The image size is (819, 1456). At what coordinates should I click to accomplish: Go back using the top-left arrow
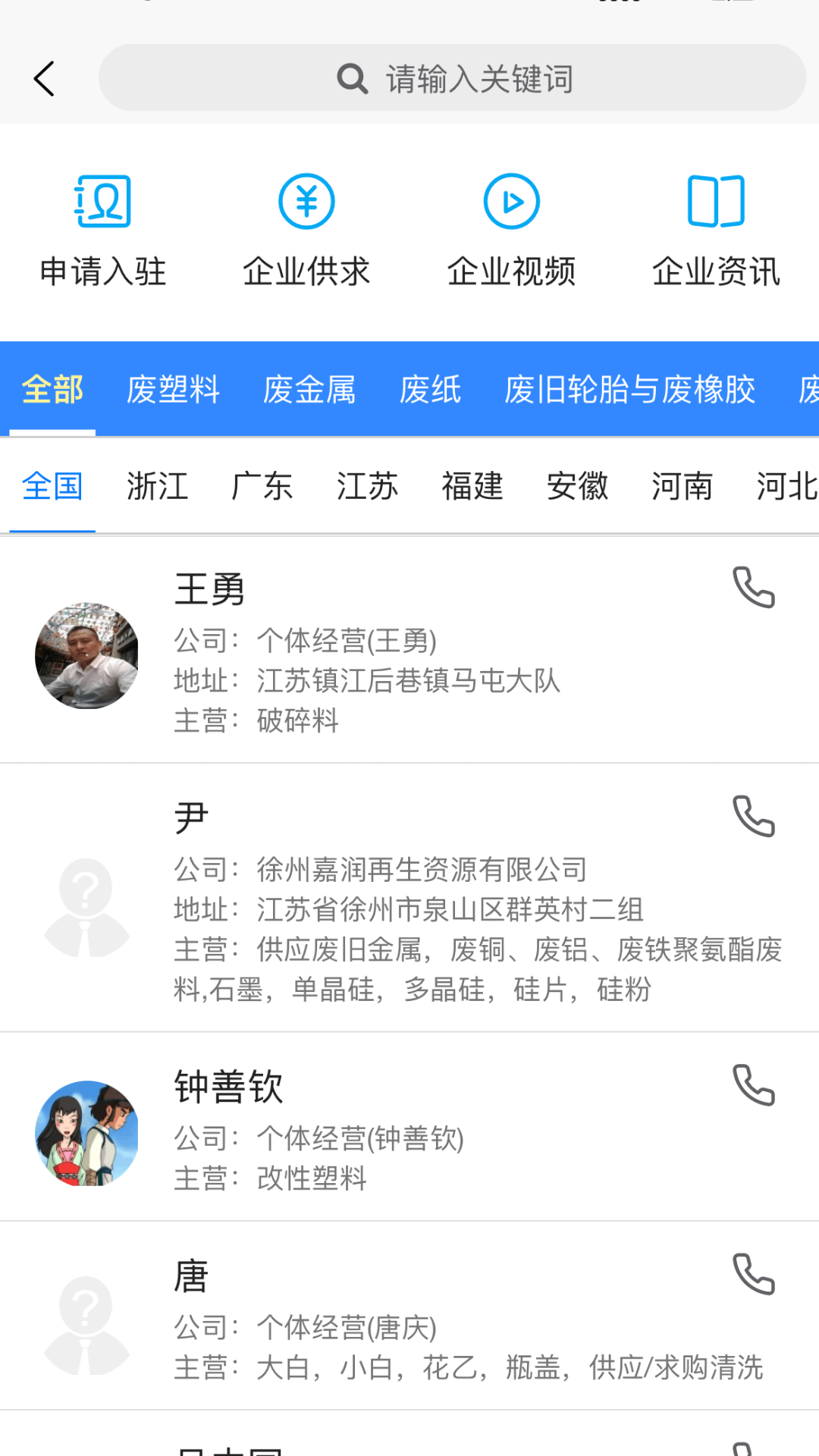point(44,79)
